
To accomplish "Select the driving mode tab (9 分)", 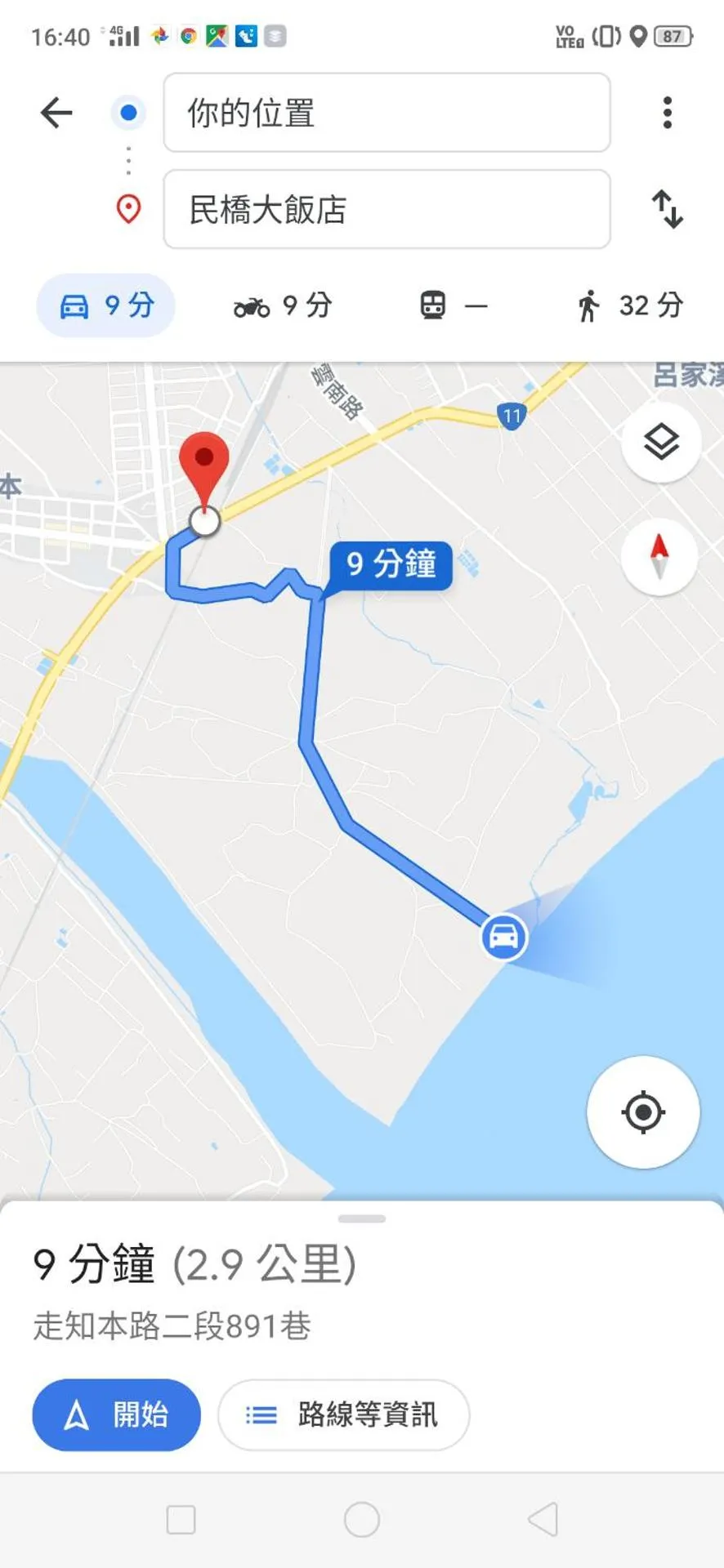I will click(x=106, y=305).
